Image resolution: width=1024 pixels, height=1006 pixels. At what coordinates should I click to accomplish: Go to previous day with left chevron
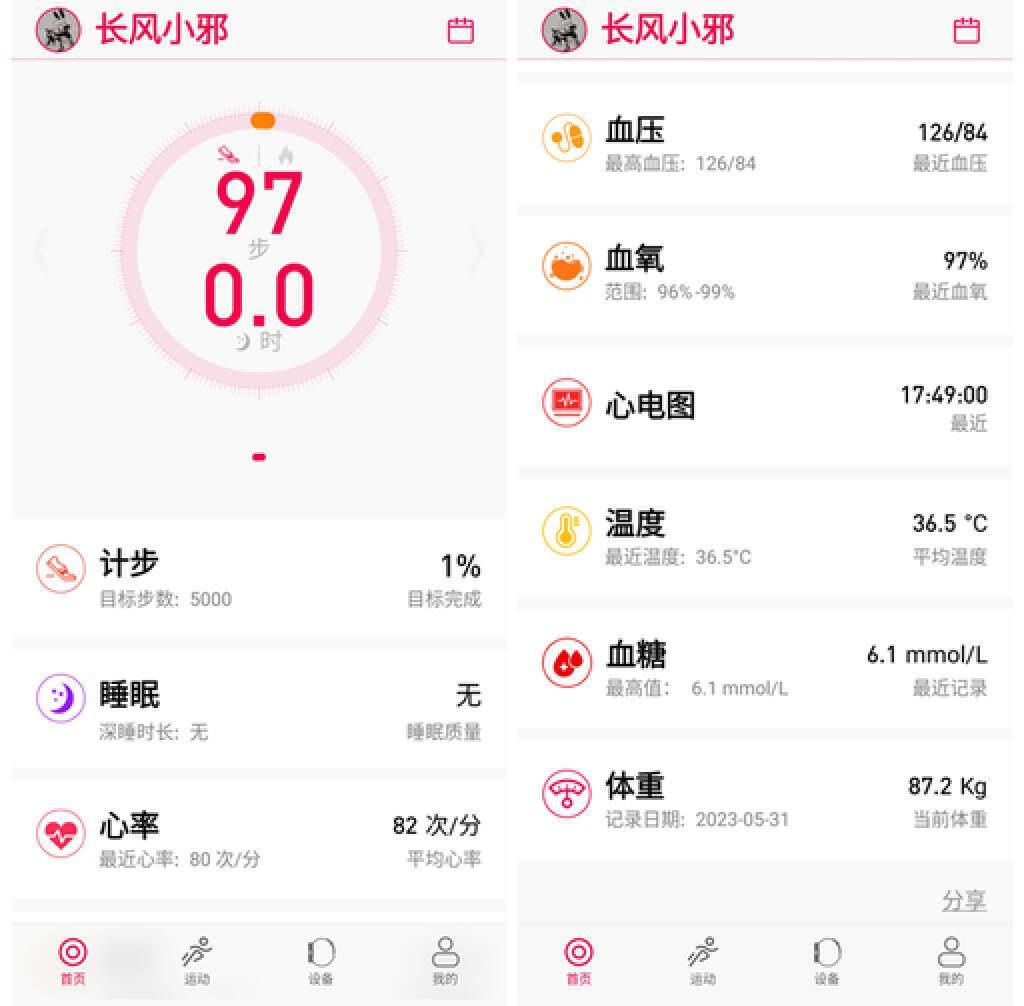pyautogui.click(x=41, y=251)
